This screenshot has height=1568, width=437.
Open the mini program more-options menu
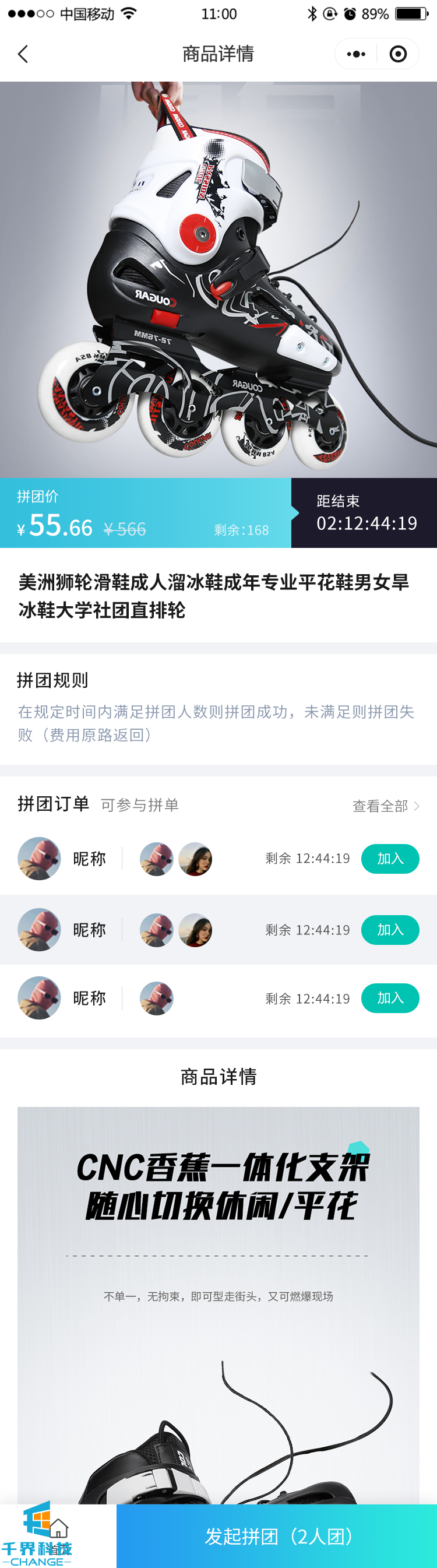click(356, 54)
